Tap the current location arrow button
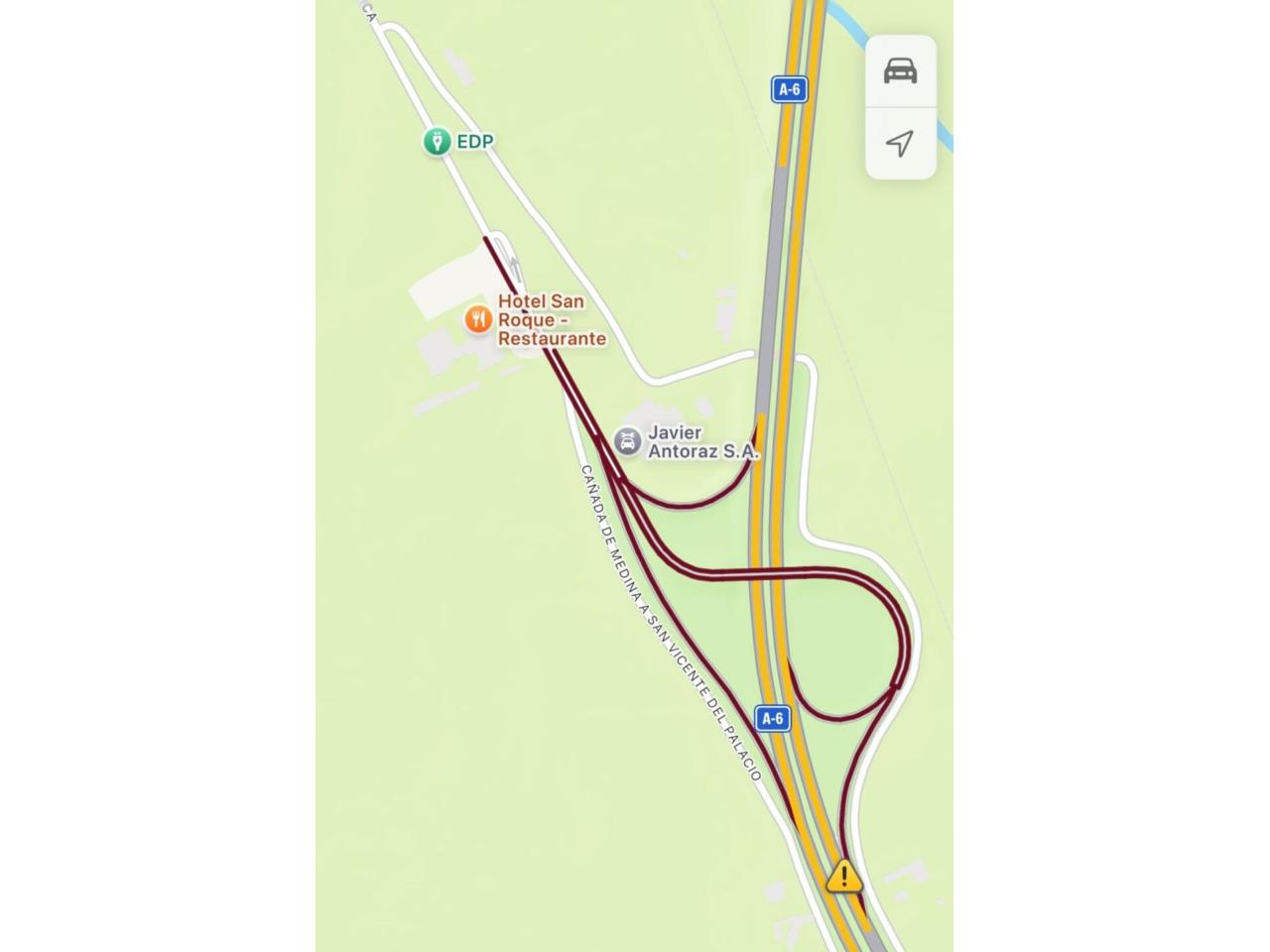This screenshot has height=952, width=1270. point(900,144)
